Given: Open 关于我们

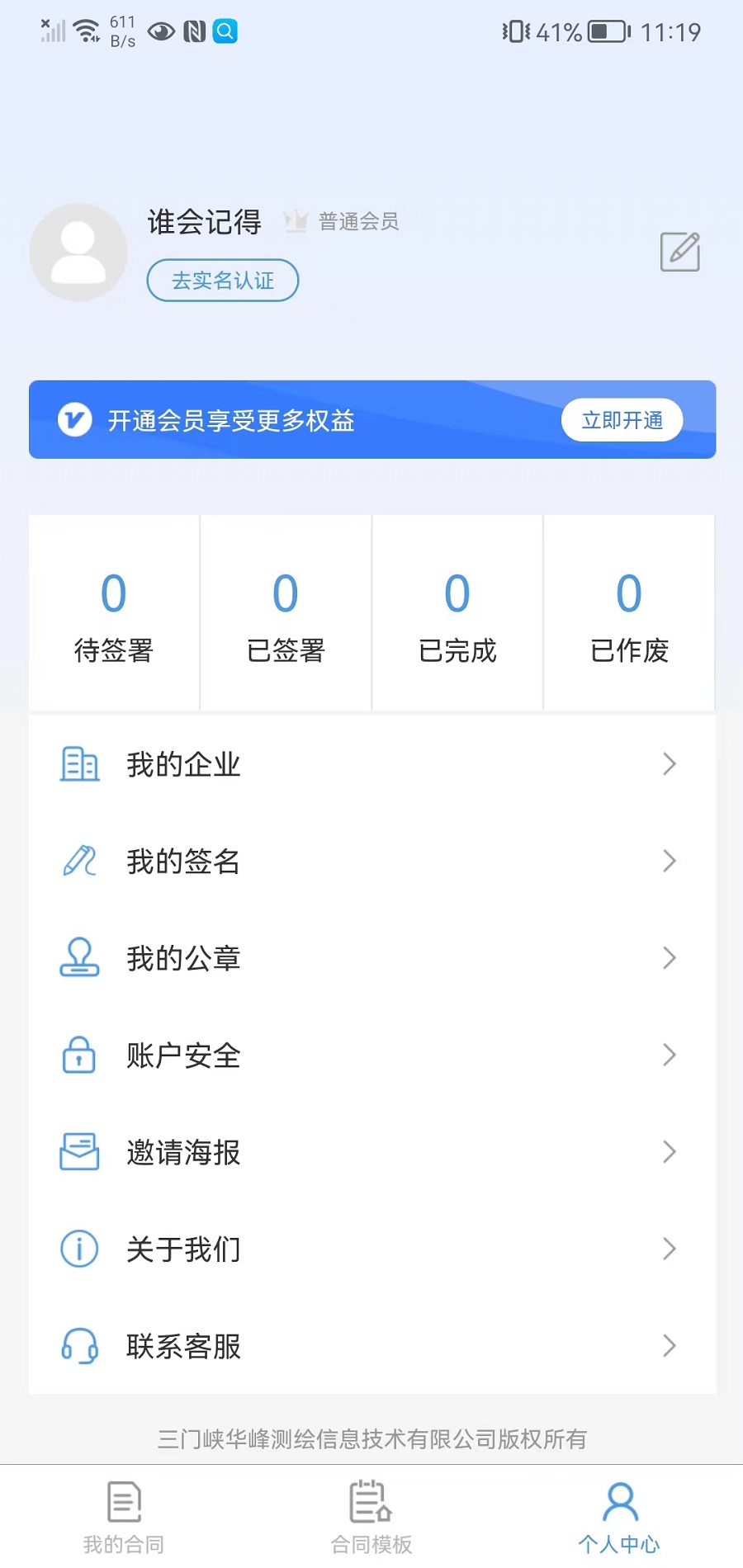Looking at the screenshot, I should point(371,1249).
